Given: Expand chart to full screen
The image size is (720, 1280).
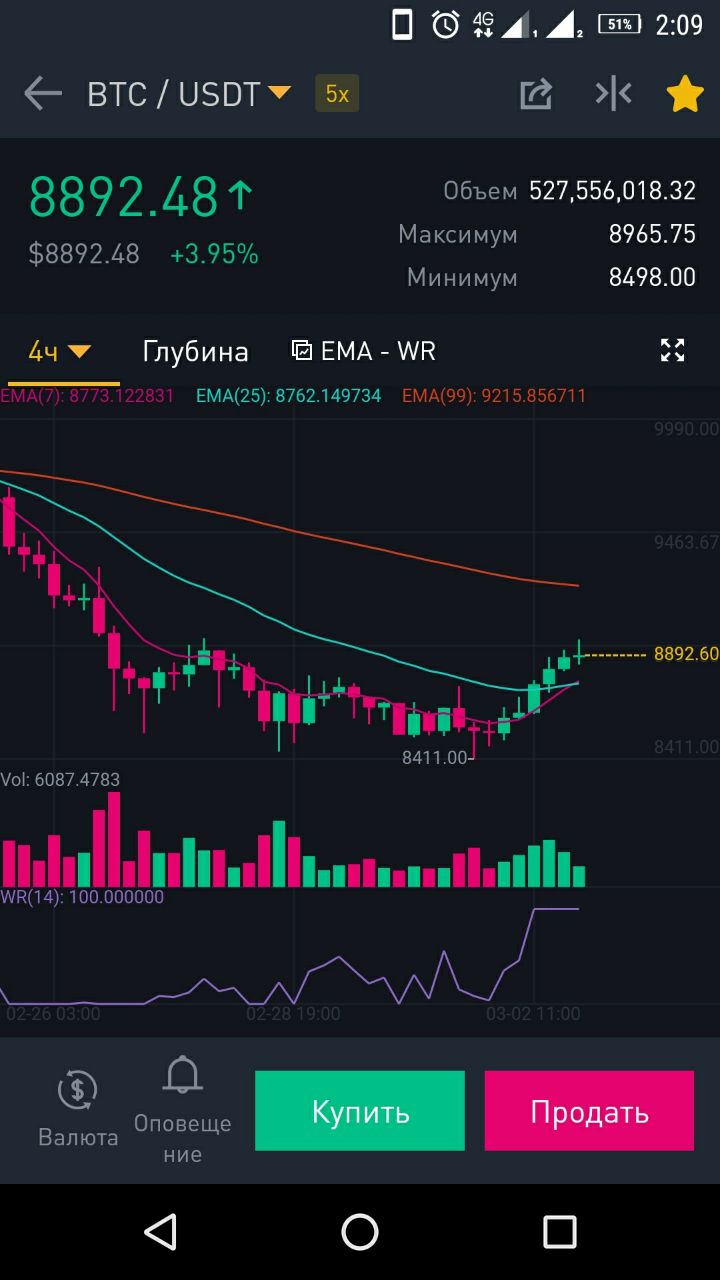Looking at the screenshot, I should pos(673,350).
